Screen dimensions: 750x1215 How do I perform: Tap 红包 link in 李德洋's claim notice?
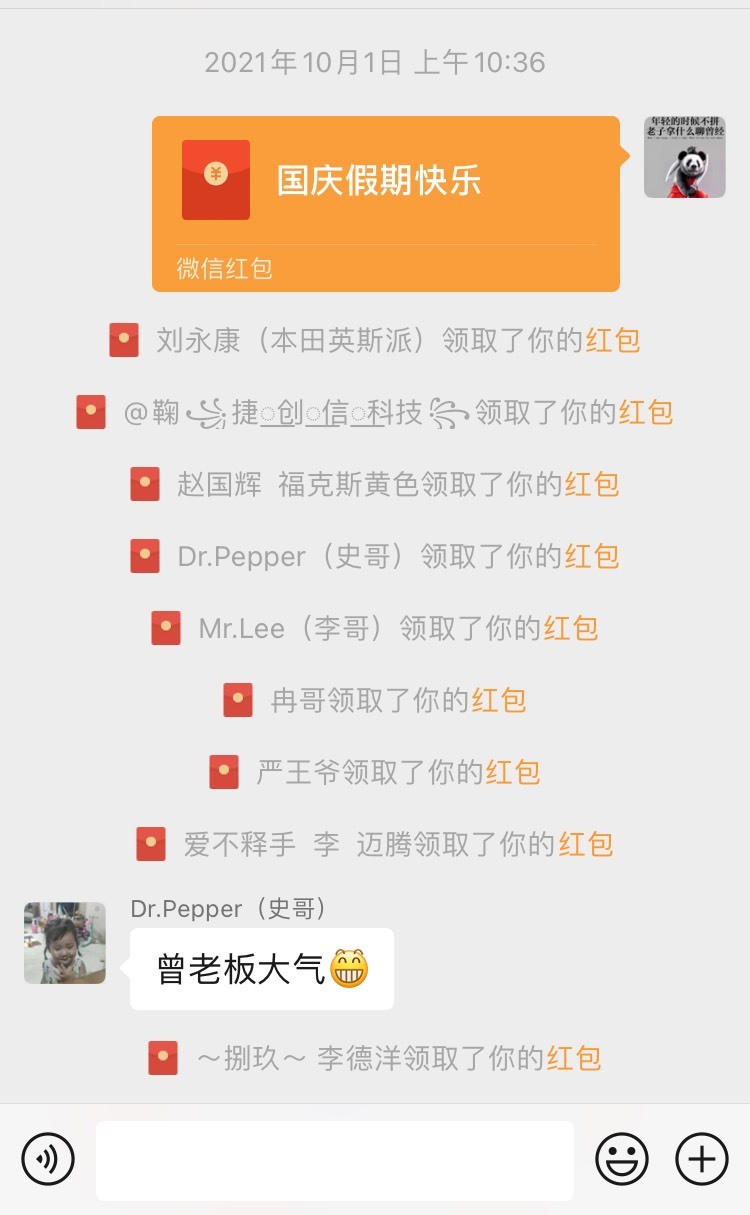pos(574,1058)
